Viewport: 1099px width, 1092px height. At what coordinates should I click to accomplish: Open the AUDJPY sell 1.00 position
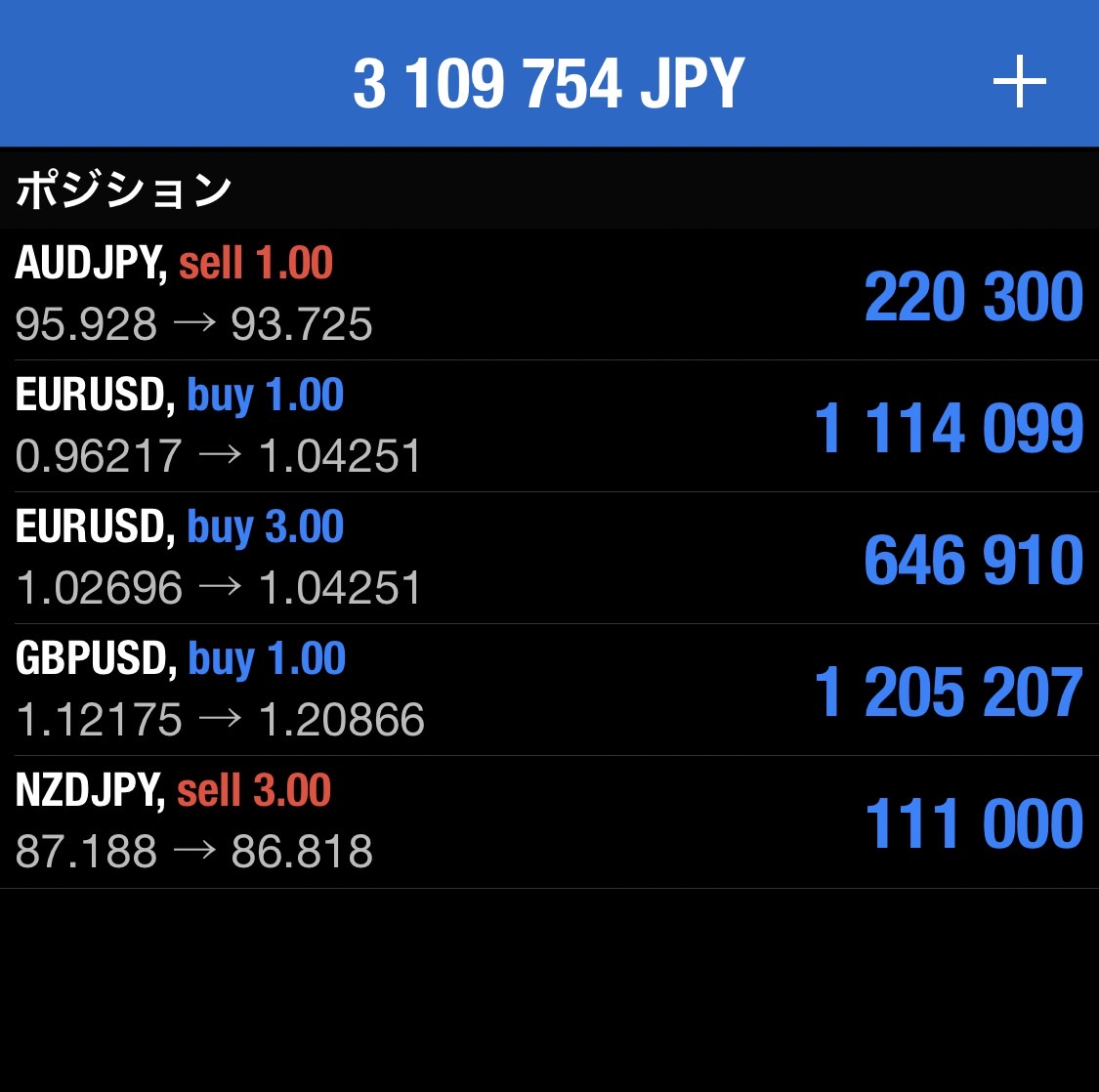(549, 294)
